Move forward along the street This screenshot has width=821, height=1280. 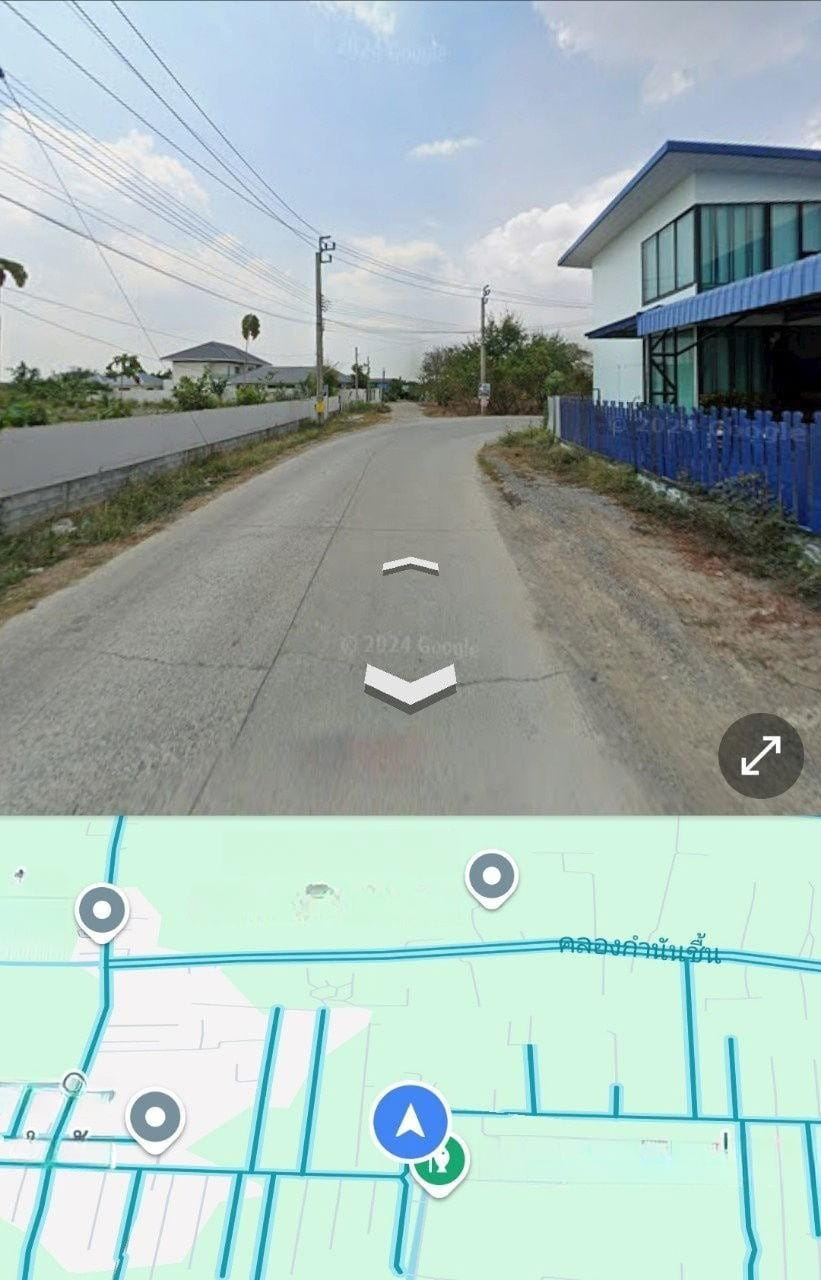point(410,566)
